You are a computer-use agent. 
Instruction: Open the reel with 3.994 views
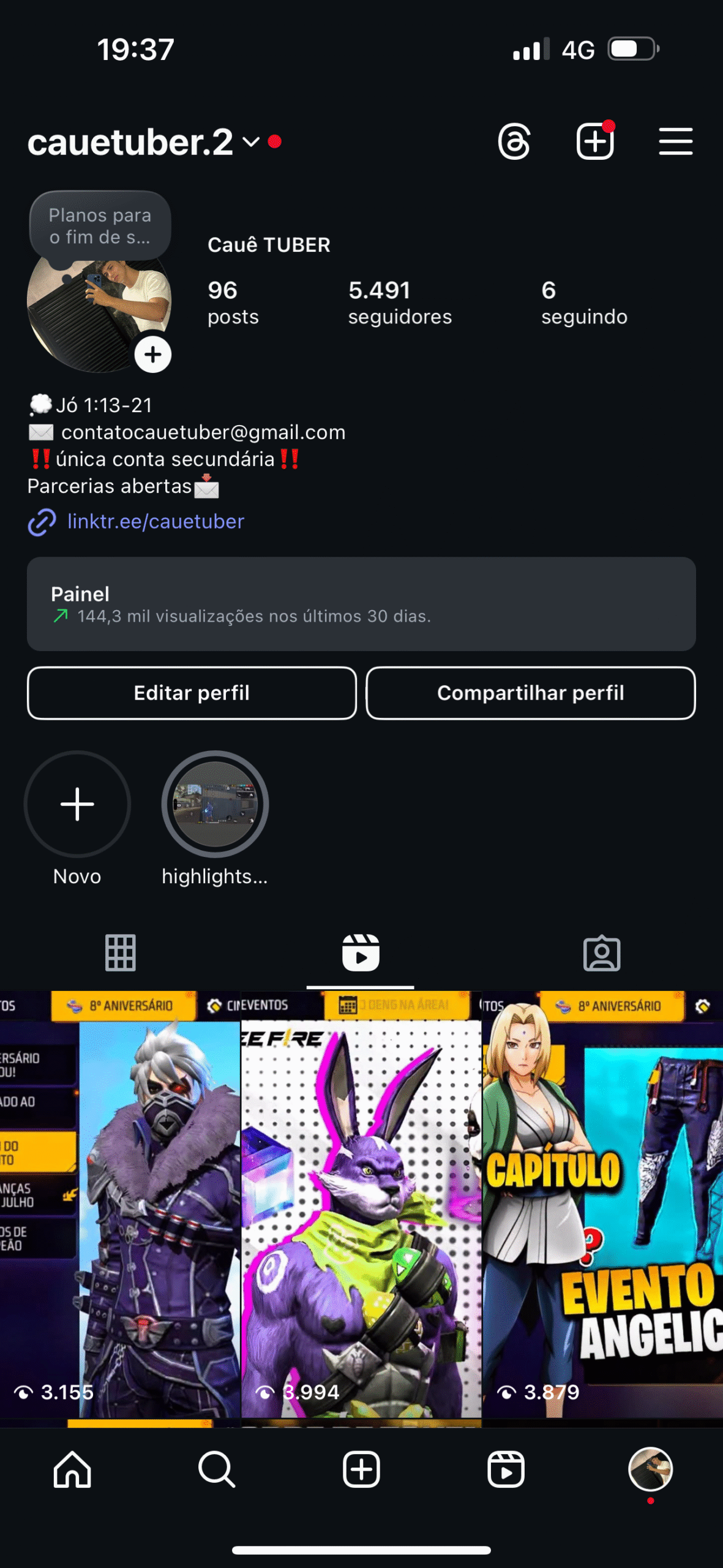coord(361,1204)
